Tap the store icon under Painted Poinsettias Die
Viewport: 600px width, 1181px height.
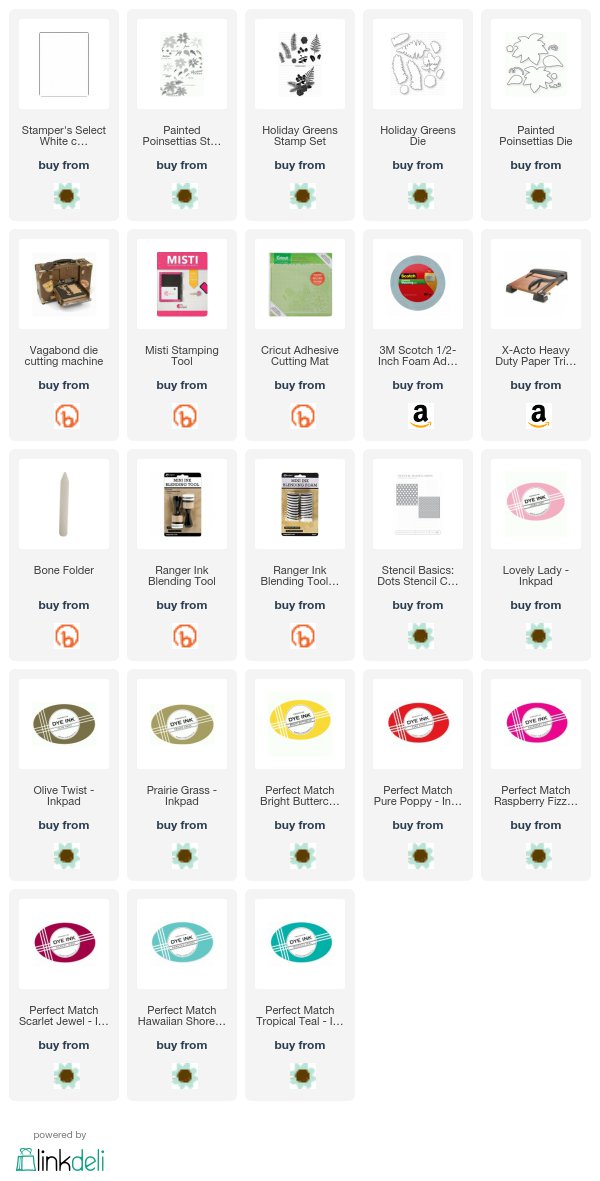538,196
